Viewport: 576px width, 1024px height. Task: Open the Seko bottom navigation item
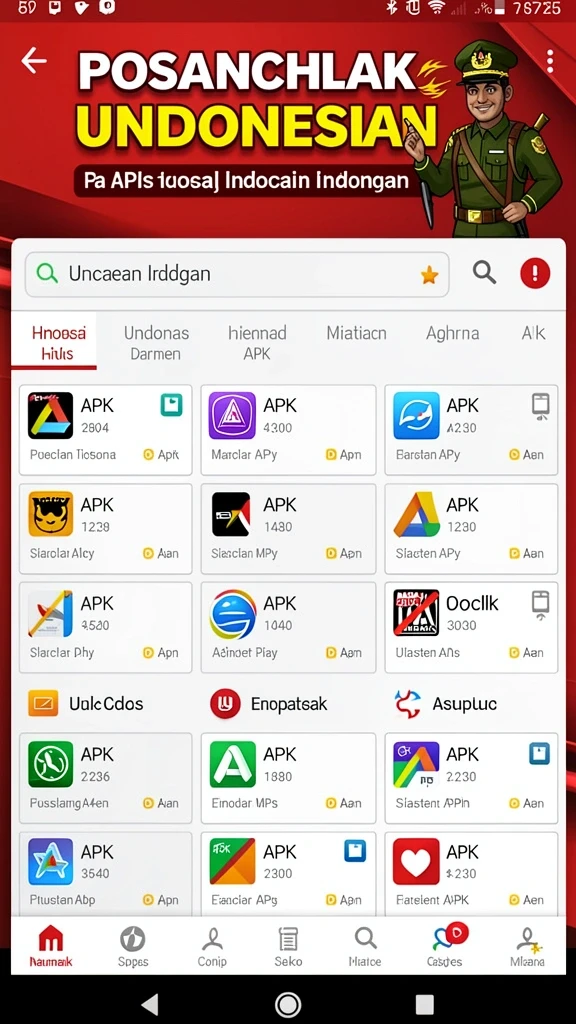[x=288, y=947]
